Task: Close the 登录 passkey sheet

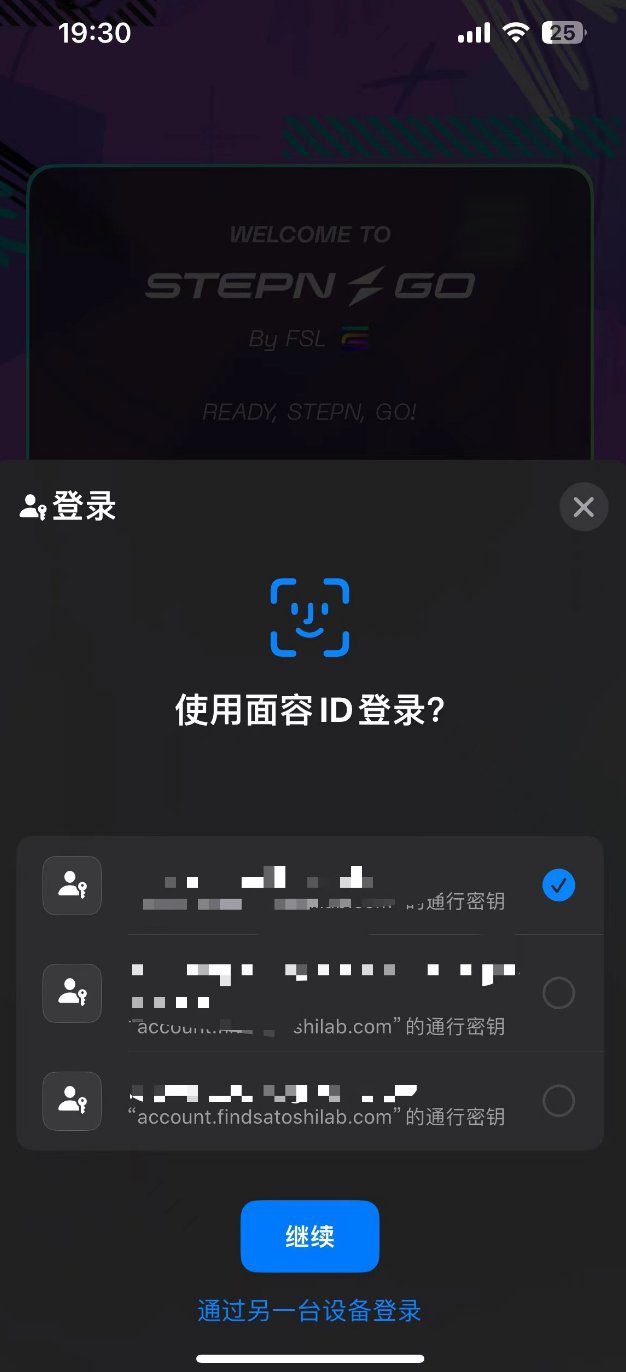Action: pos(584,507)
